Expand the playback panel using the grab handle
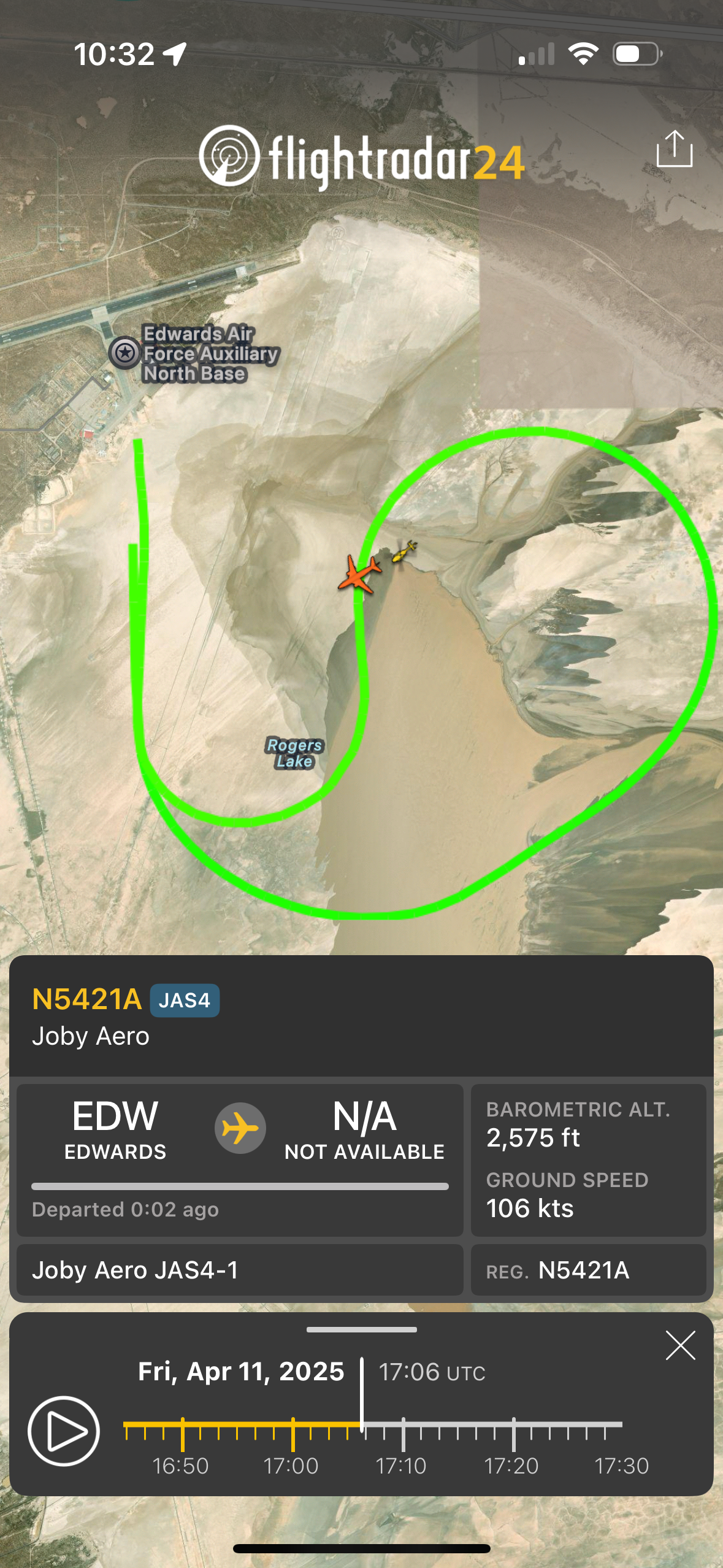Viewport: 723px width, 1568px height. (361, 1329)
